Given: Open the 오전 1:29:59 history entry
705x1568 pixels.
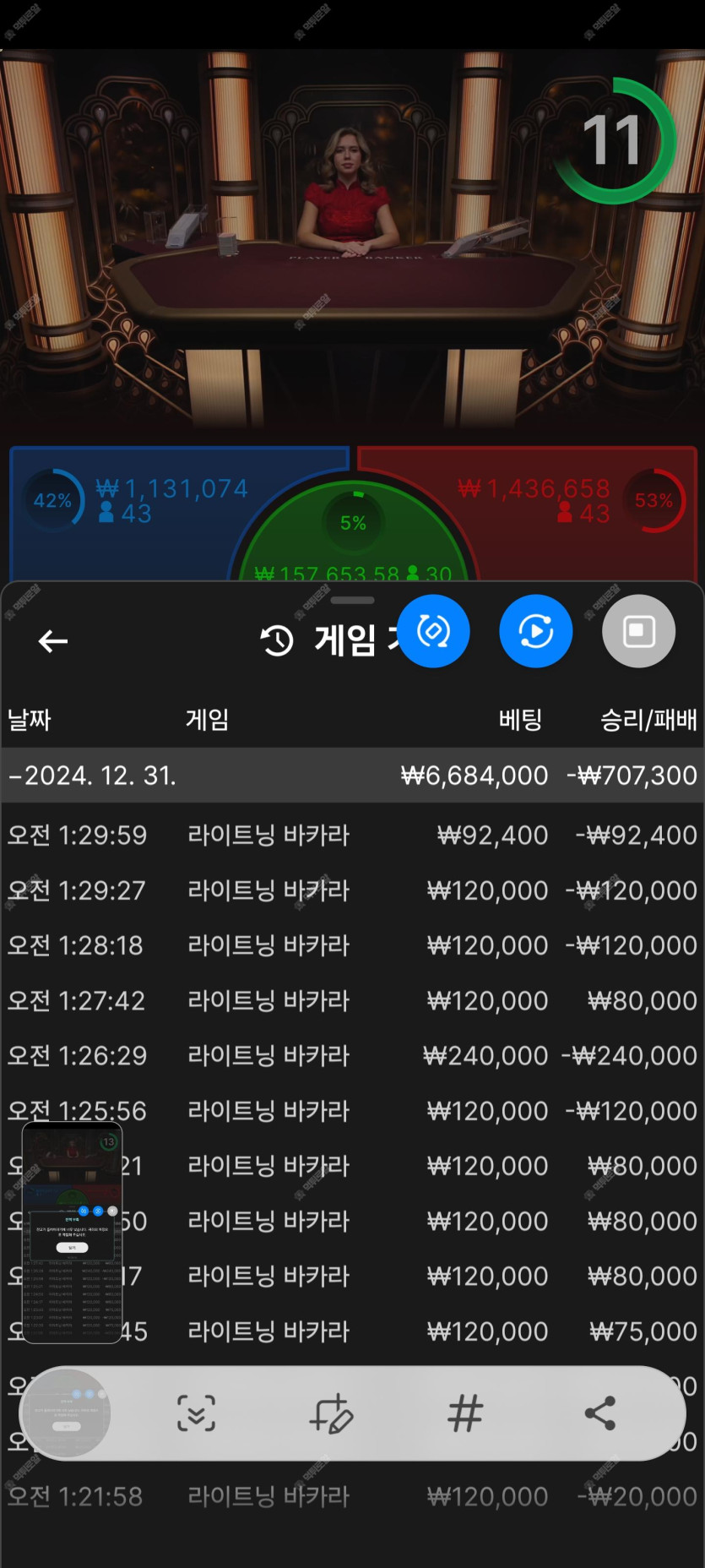Looking at the screenshot, I should [x=352, y=836].
